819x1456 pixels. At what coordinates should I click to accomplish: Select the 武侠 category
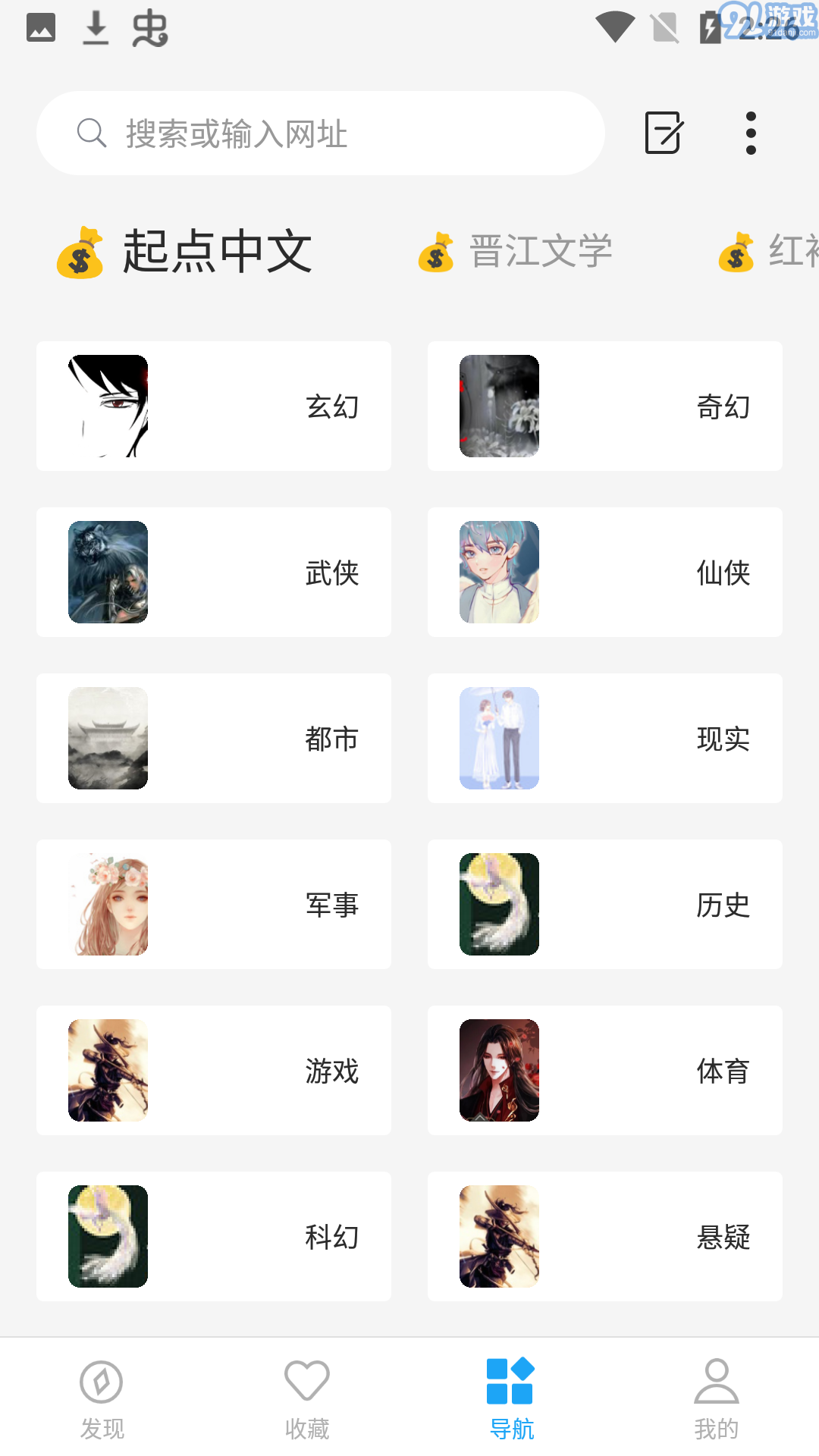click(x=213, y=572)
